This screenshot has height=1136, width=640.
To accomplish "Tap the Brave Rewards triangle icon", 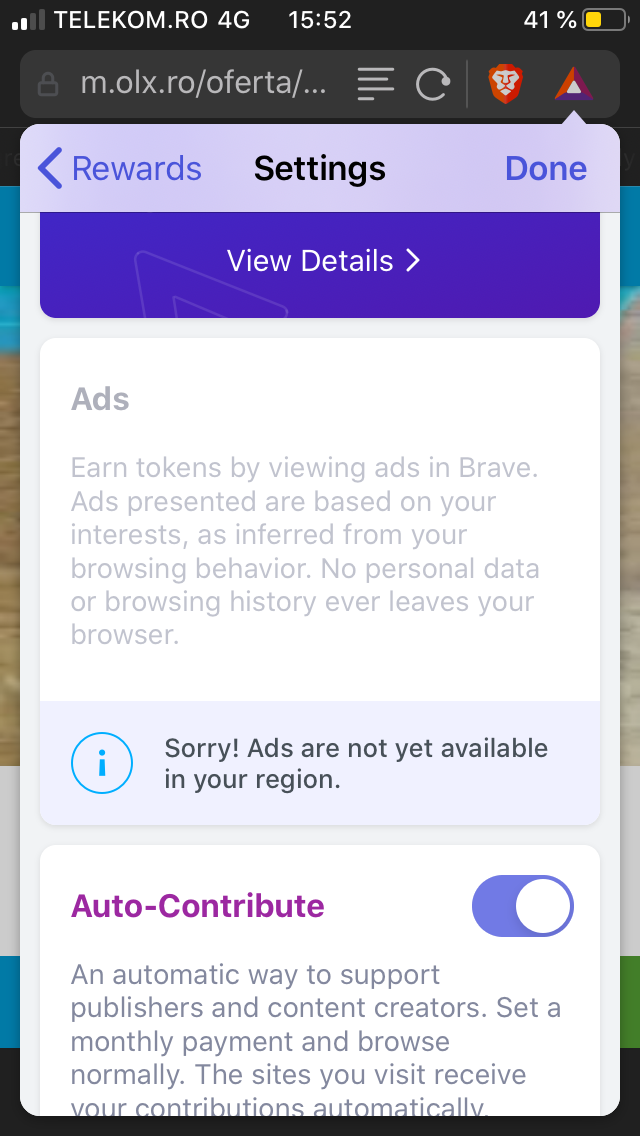I will (573, 83).
